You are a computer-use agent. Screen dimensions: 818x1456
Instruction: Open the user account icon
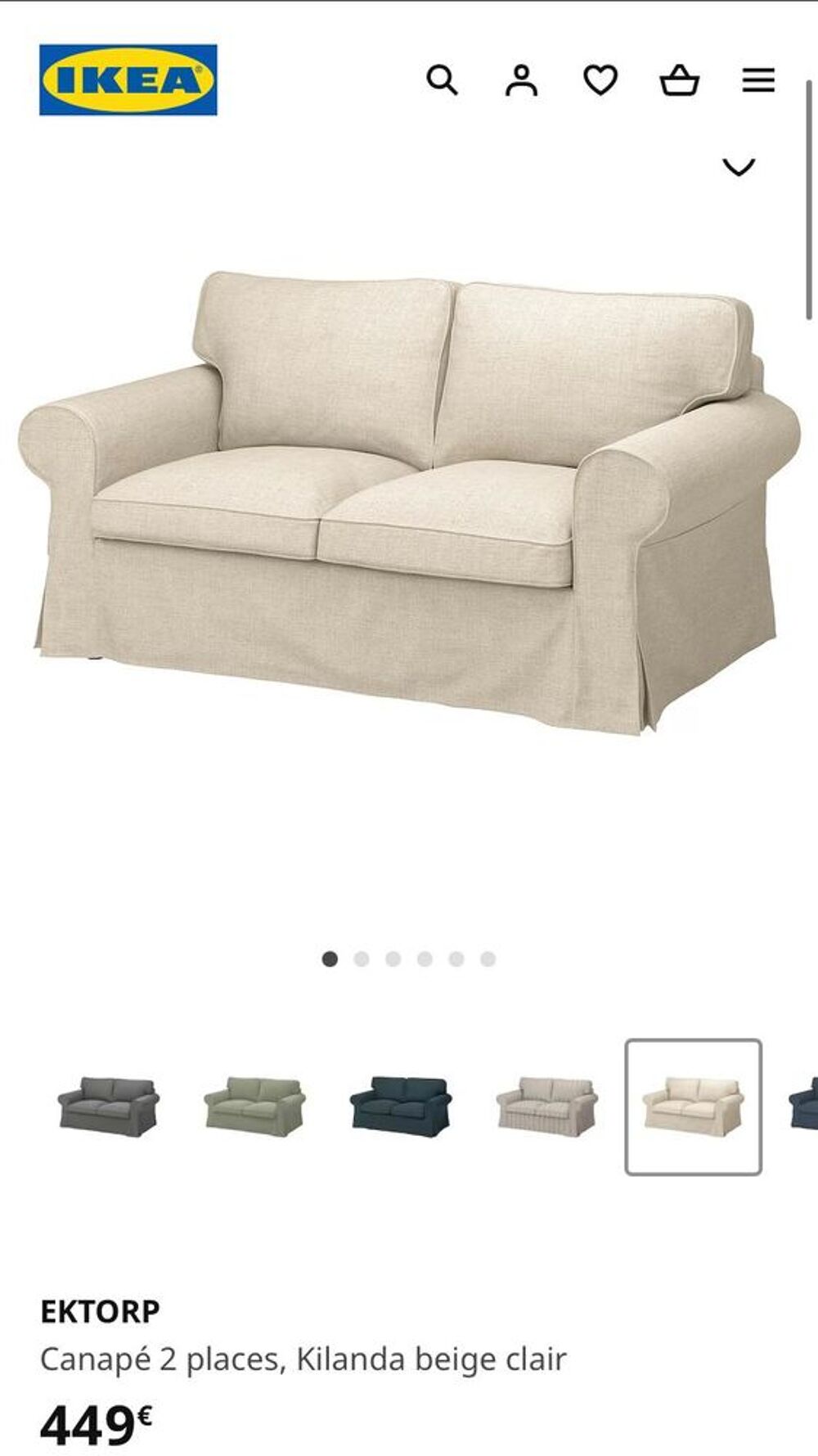click(521, 80)
